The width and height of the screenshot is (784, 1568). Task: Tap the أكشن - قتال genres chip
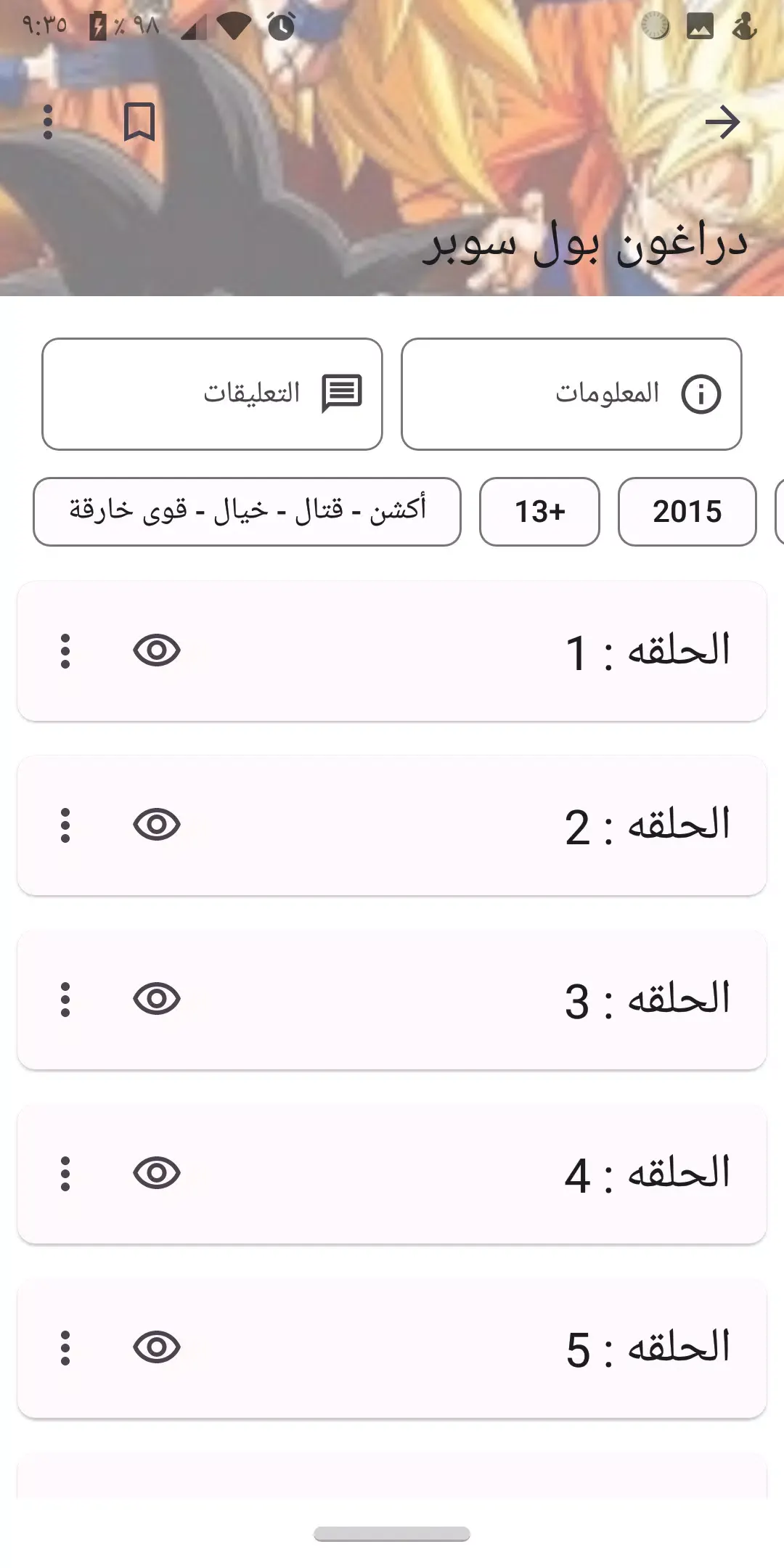tap(247, 512)
